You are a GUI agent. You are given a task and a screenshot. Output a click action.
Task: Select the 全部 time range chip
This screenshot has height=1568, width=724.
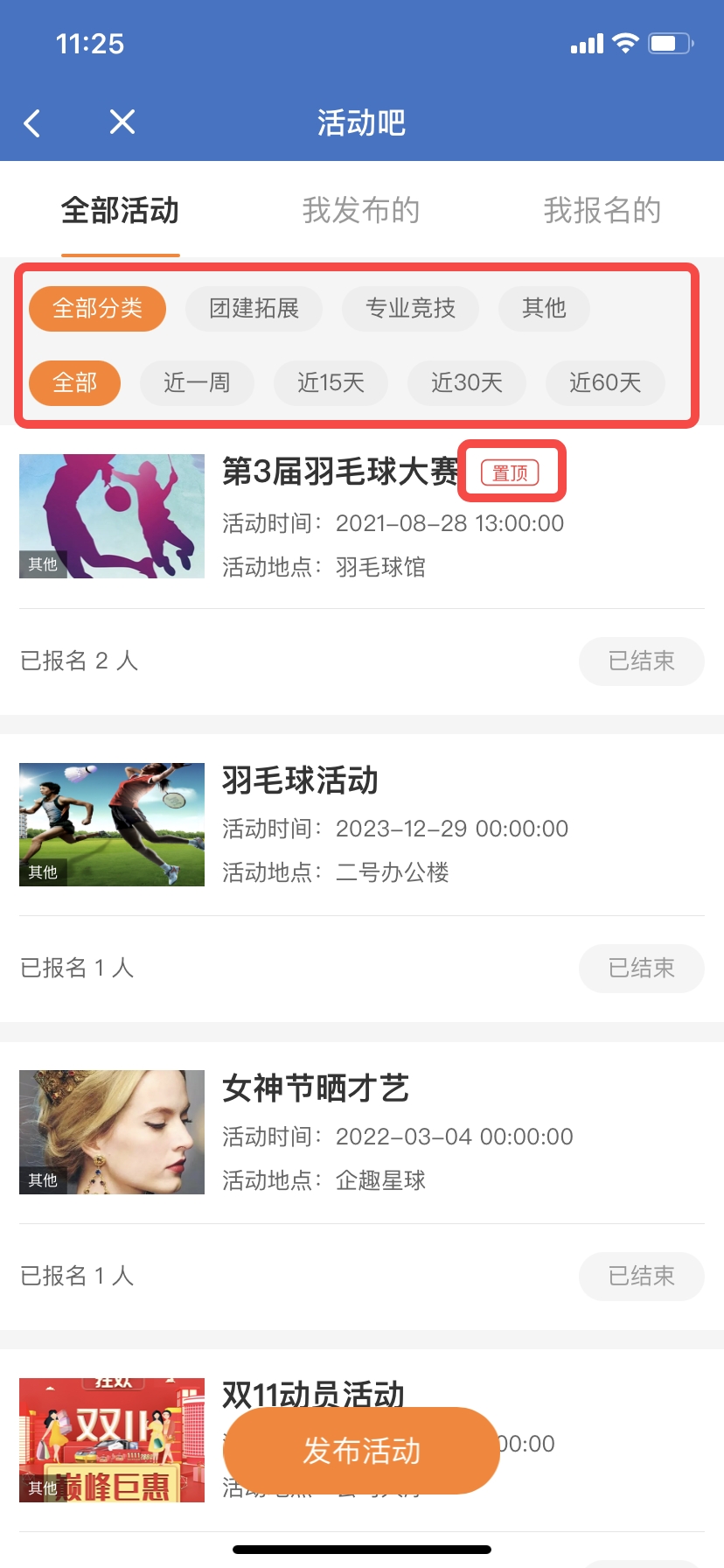[74, 383]
